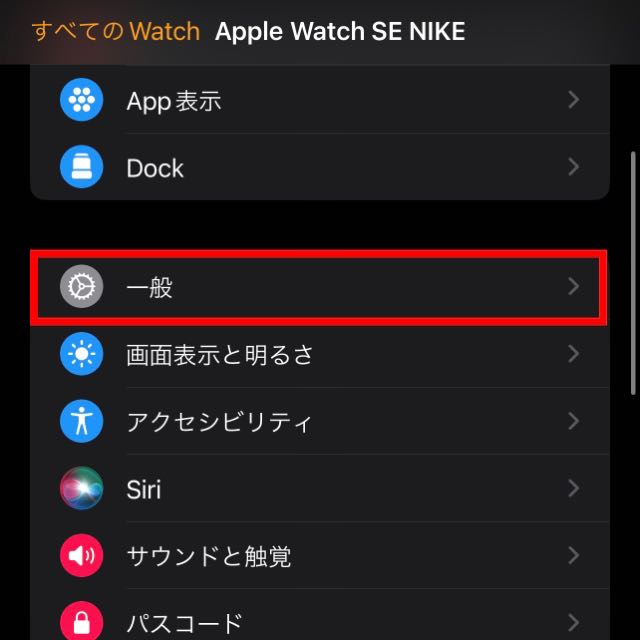The height and width of the screenshot is (640, 640).
Task: Open Siri settings
Action: pos(320,488)
